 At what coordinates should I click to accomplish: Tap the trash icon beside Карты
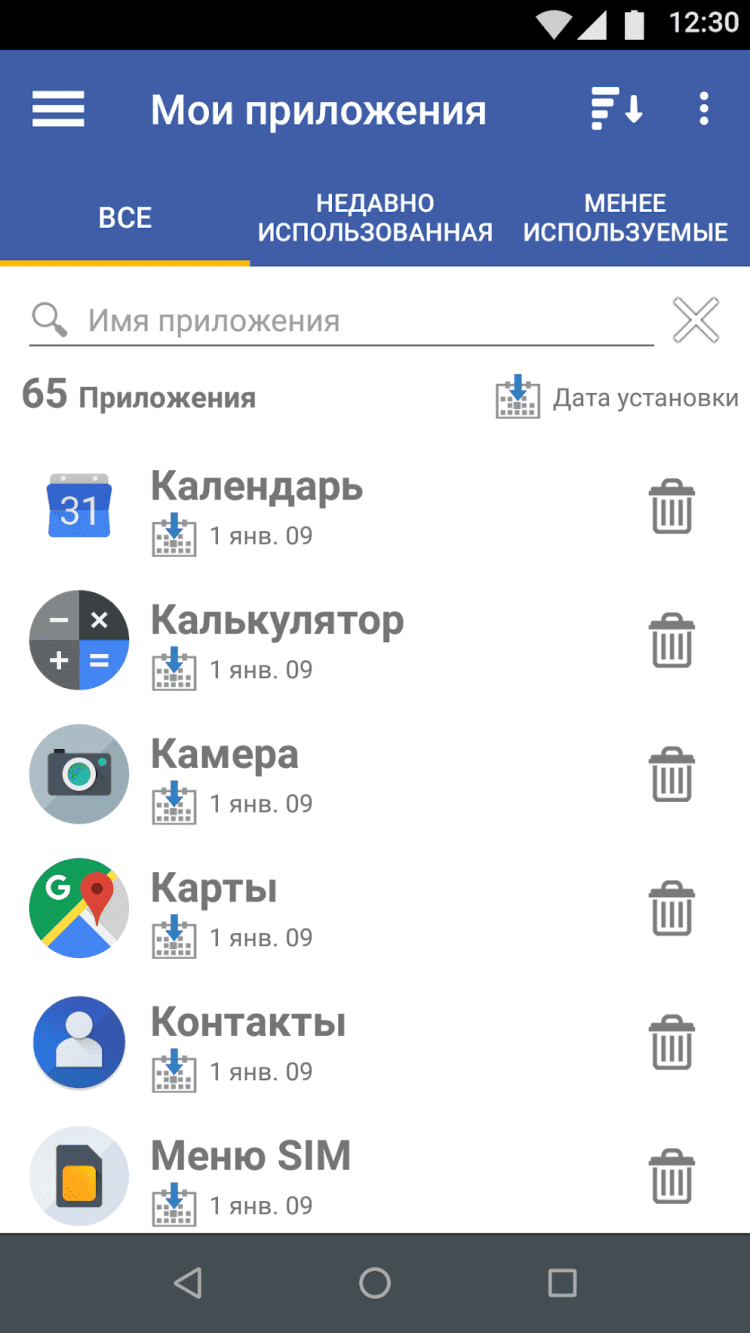coord(671,909)
